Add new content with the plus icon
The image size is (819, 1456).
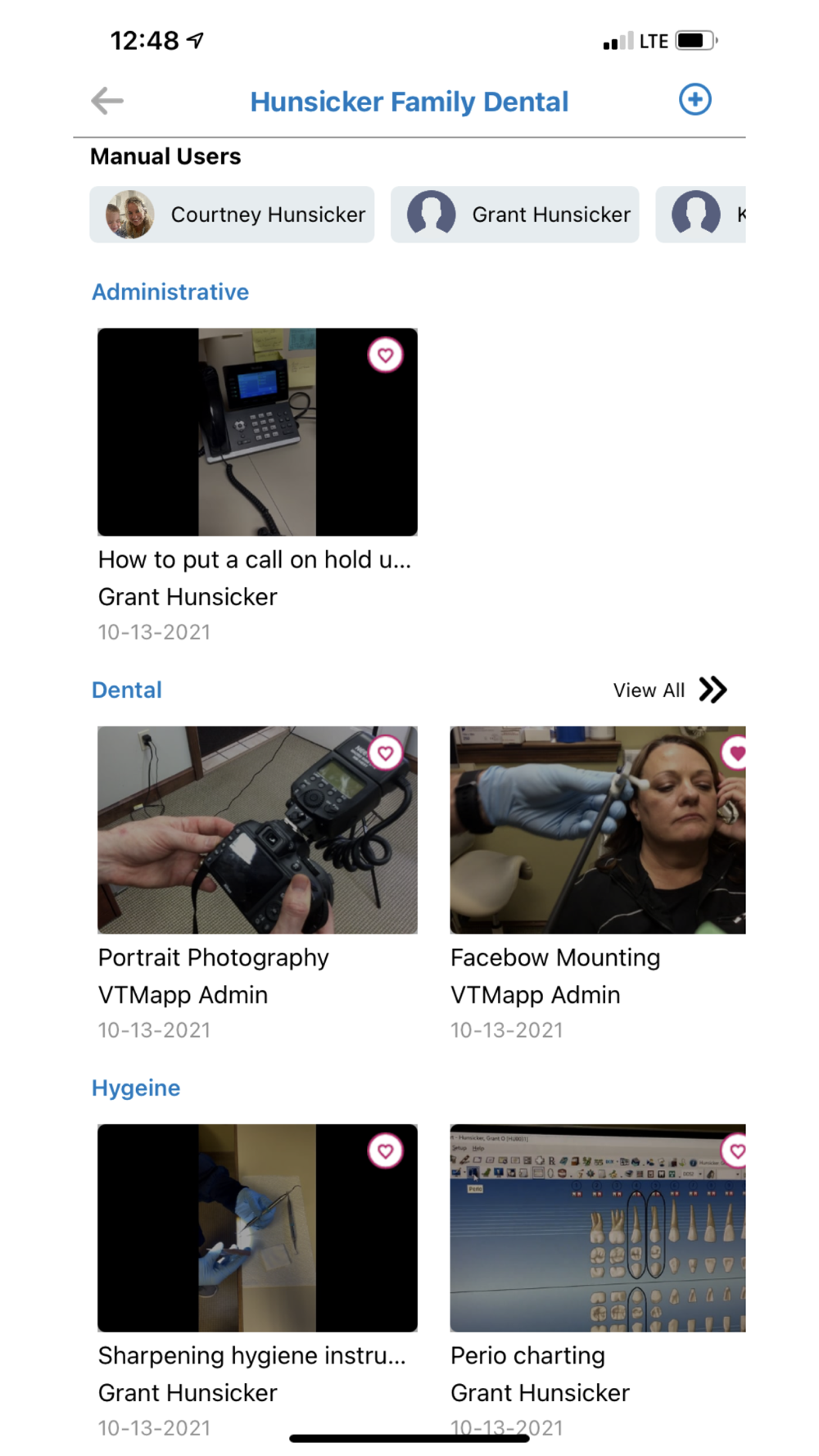pyautogui.click(x=695, y=100)
